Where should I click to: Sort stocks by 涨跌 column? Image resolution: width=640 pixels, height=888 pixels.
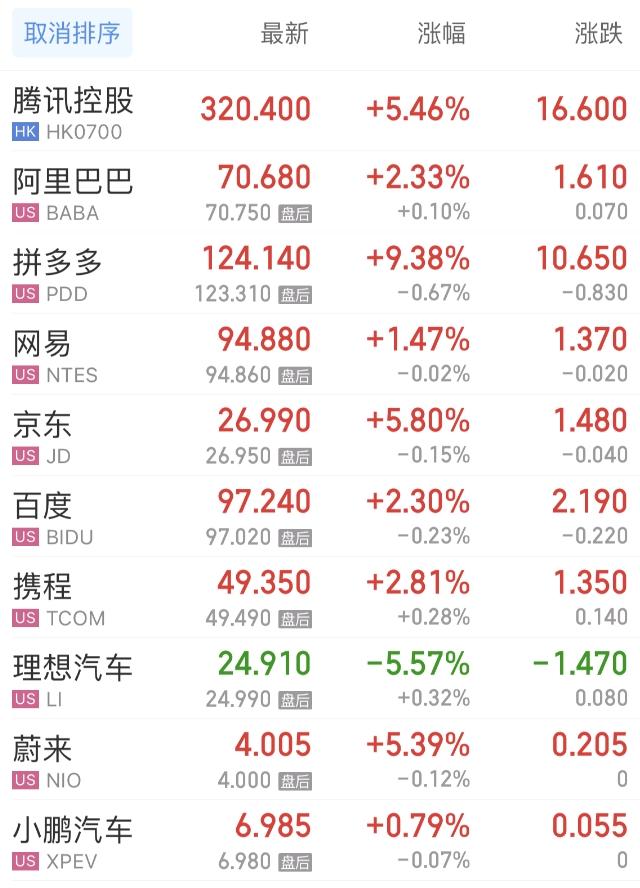(x=598, y=33)
